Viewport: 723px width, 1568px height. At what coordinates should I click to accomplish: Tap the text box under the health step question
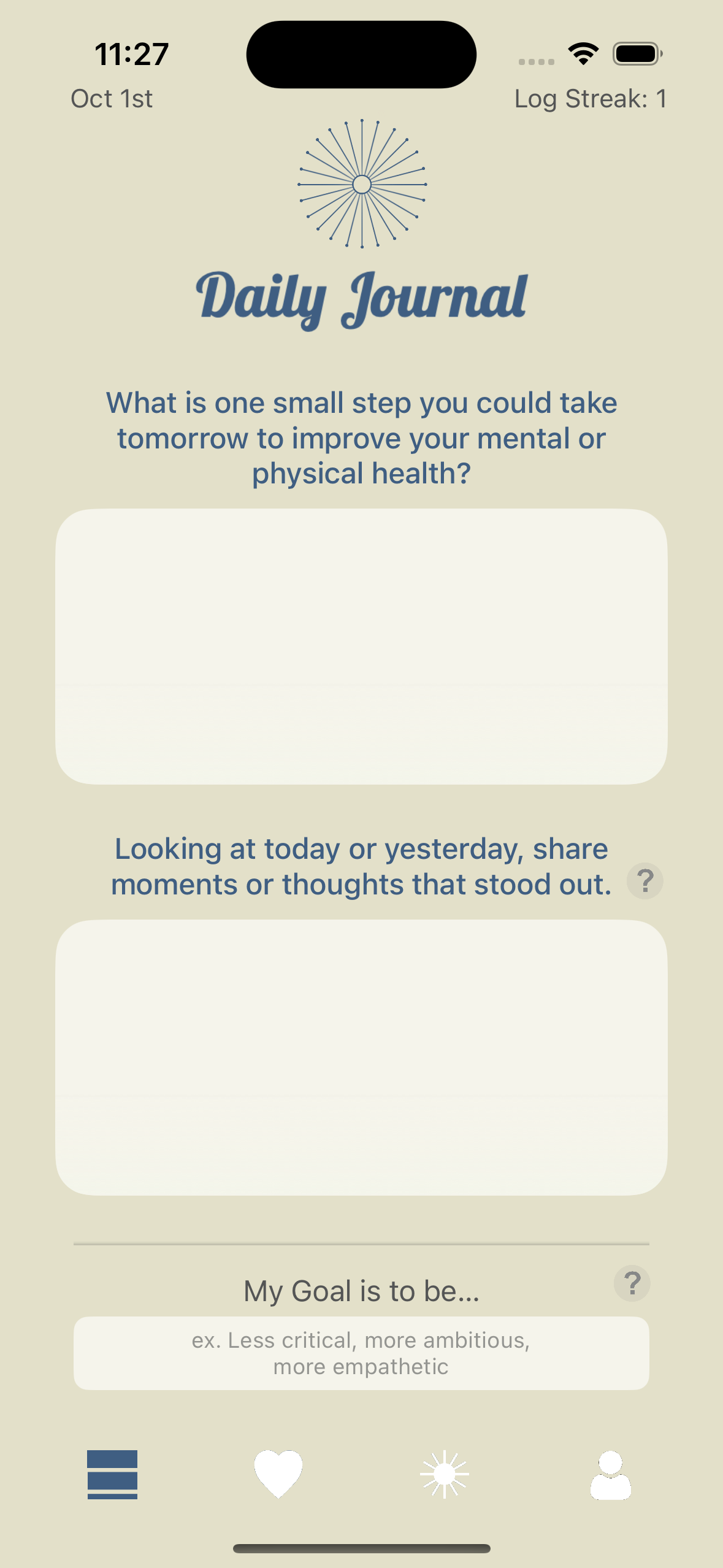coord(361,646)
